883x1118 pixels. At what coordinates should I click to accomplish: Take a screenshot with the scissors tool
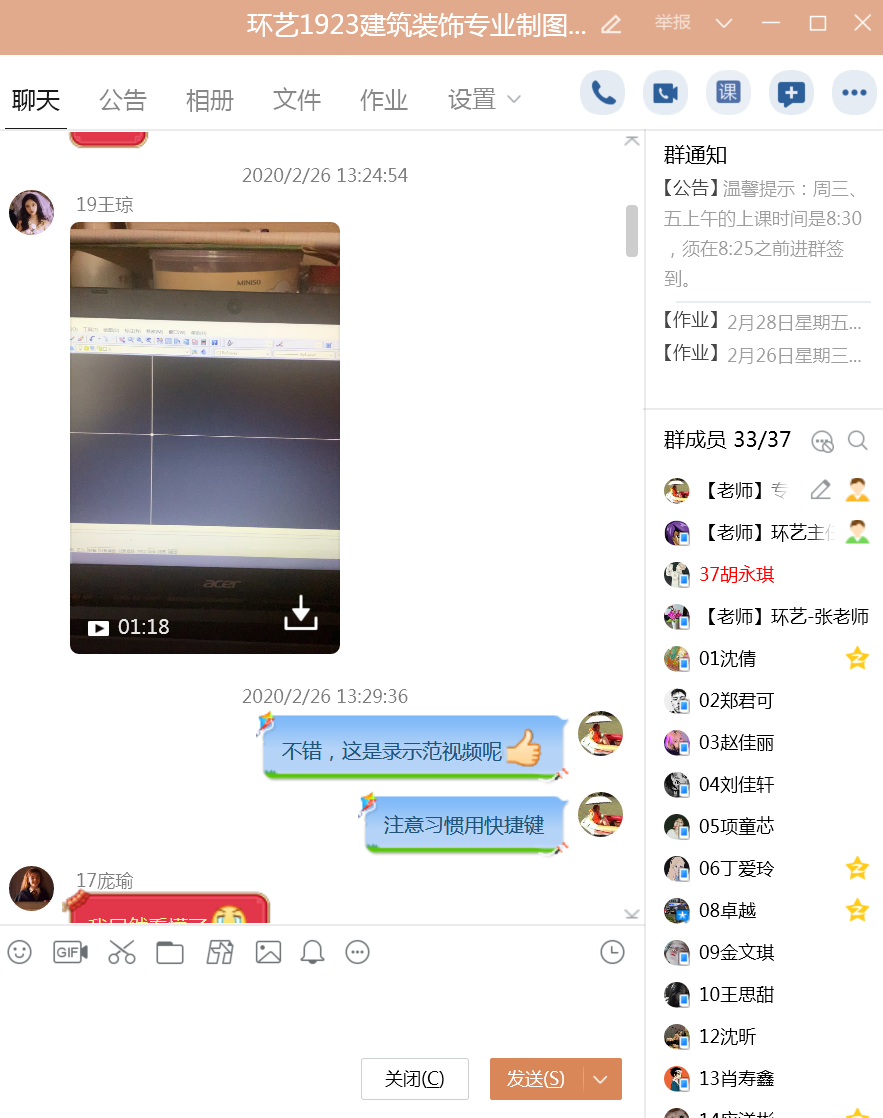point(122,952)
